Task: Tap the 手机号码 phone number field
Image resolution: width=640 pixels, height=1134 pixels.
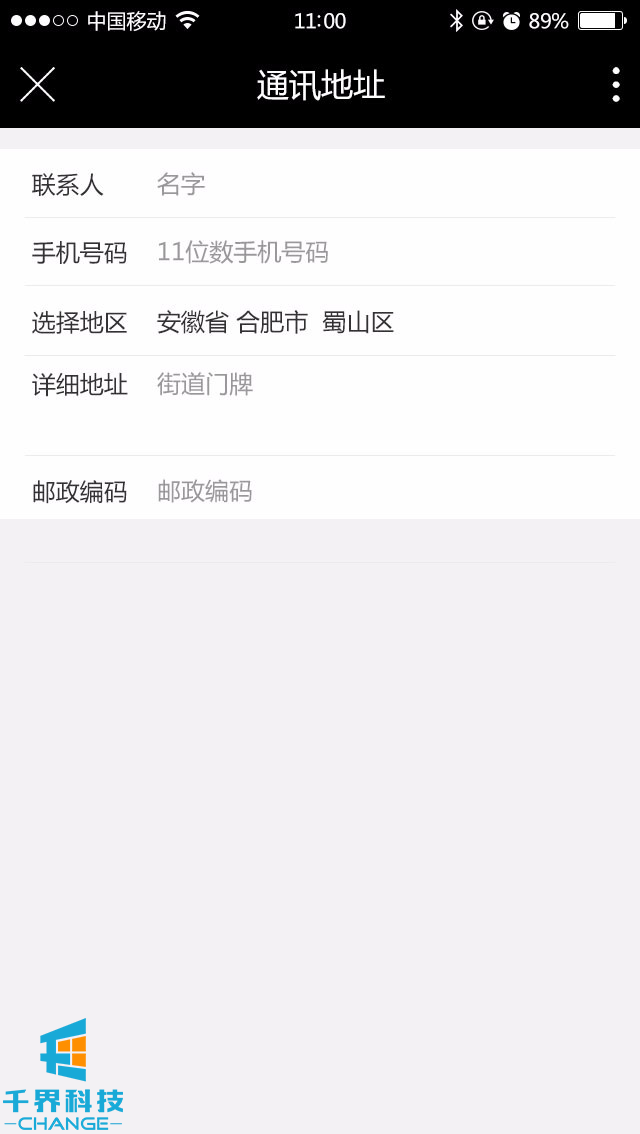Action: pyautogui.click(x=380, y=252)
